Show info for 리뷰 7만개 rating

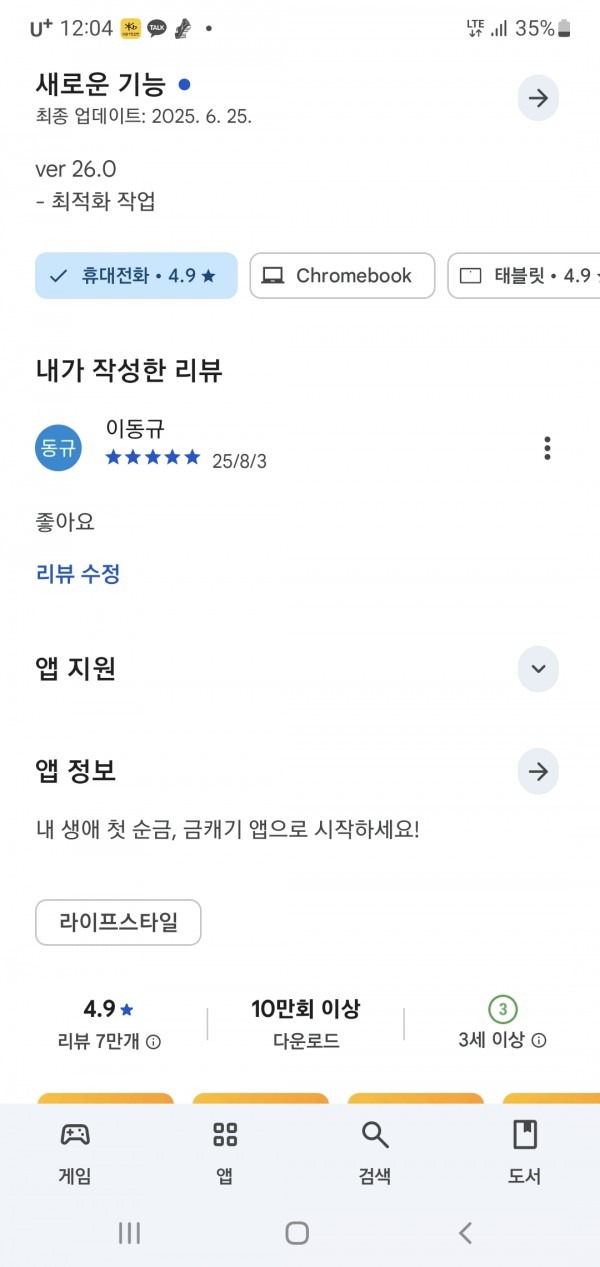pos(153,1042)
